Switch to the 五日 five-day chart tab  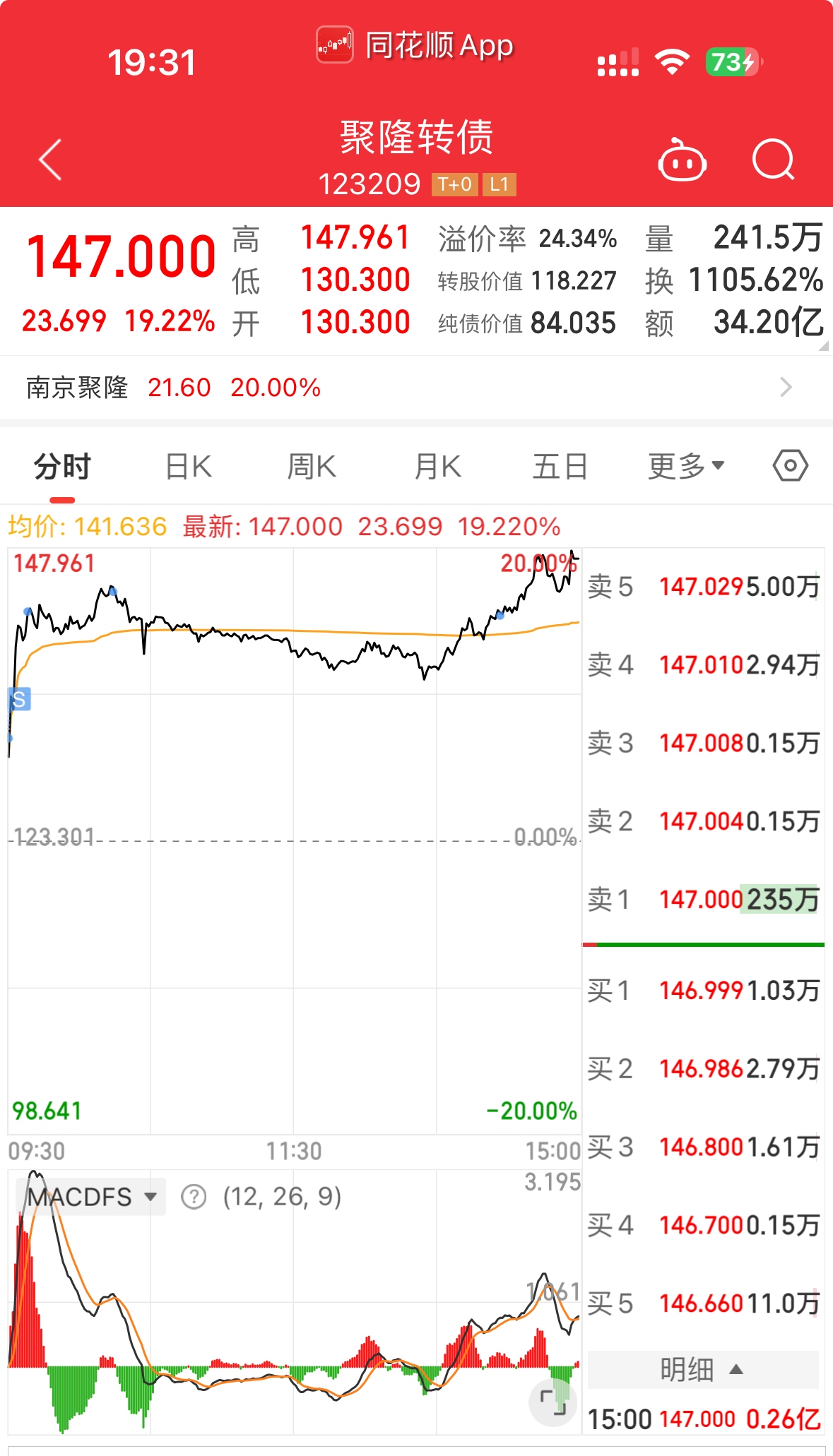(x=560, y=465)
